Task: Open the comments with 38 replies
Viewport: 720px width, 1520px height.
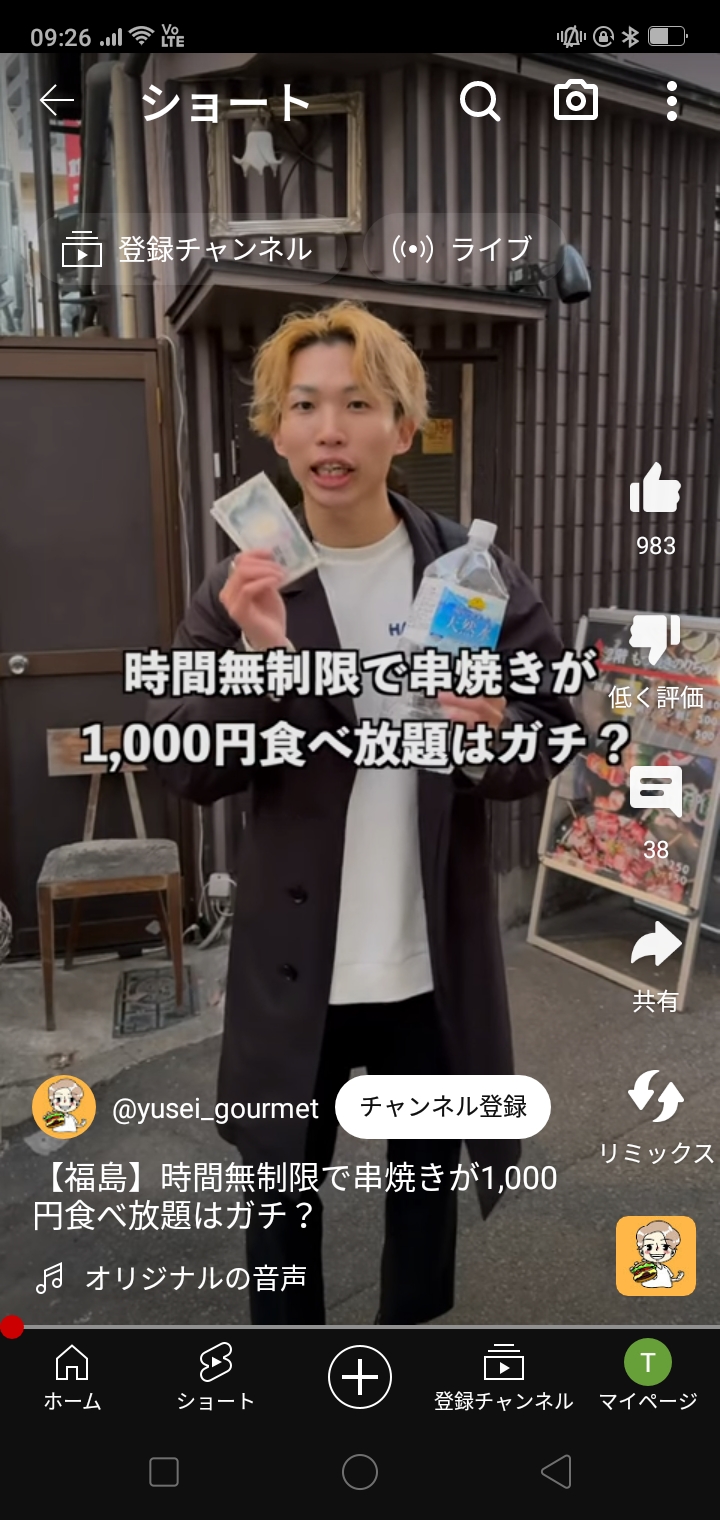Action: pos(655,793)
